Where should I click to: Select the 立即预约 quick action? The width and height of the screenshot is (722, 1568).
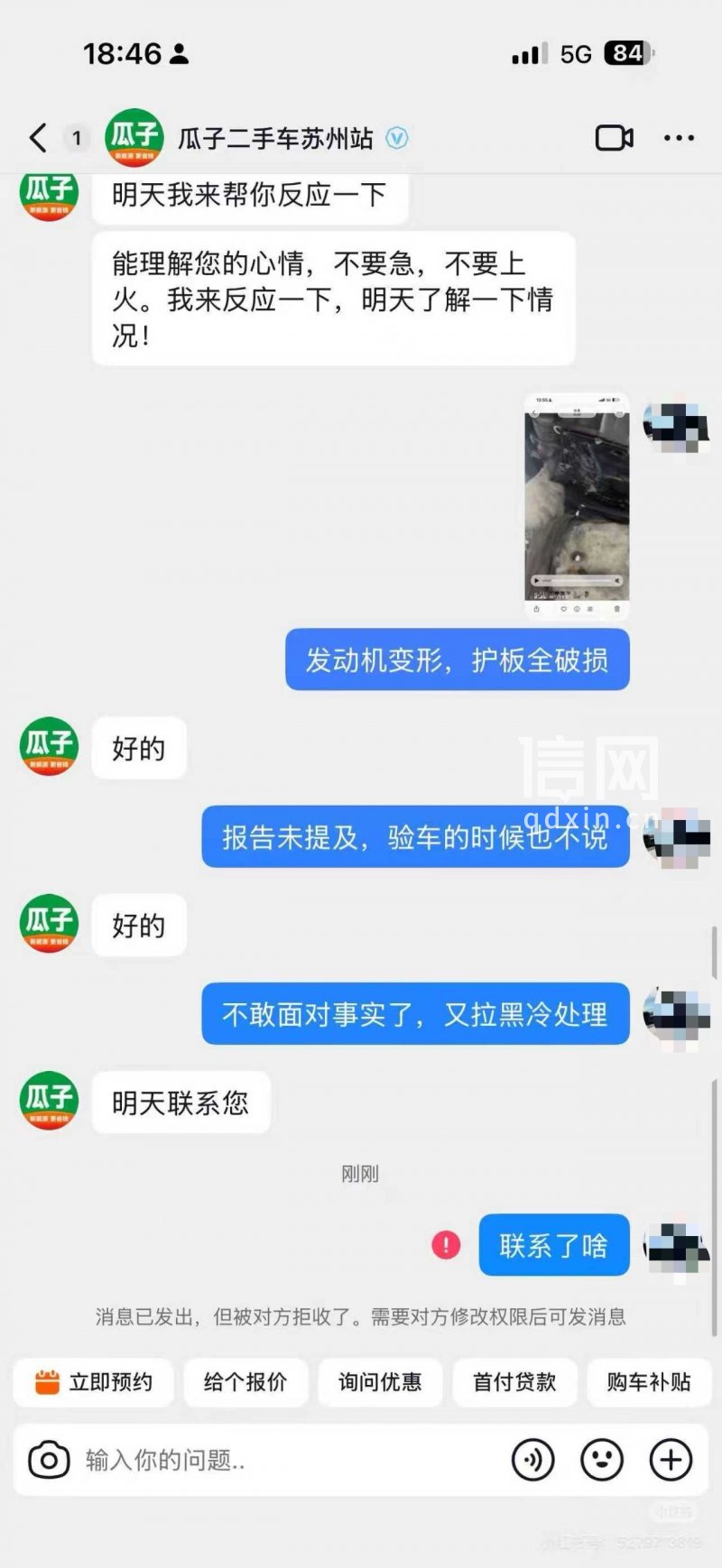94,1382
